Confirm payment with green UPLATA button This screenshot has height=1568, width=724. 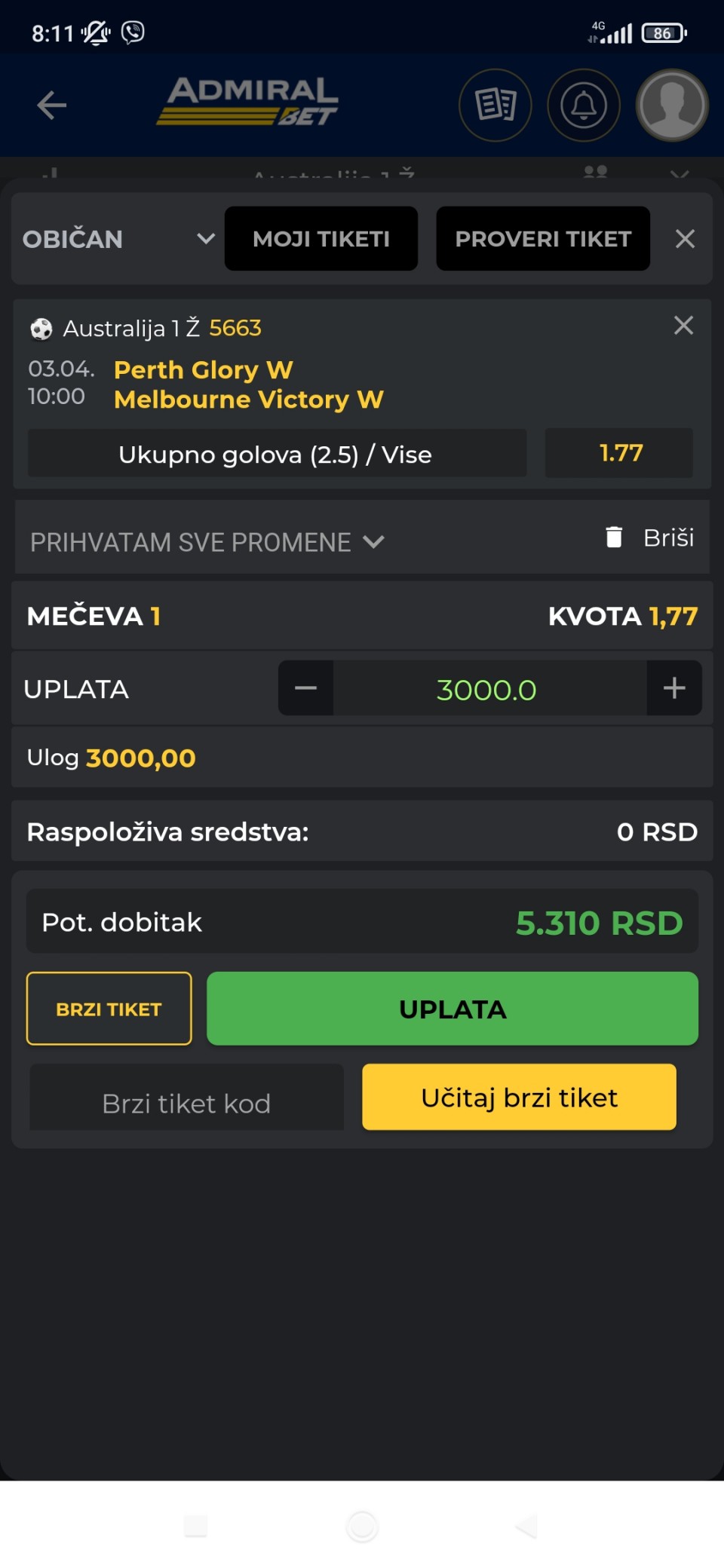click(452, 1009)
